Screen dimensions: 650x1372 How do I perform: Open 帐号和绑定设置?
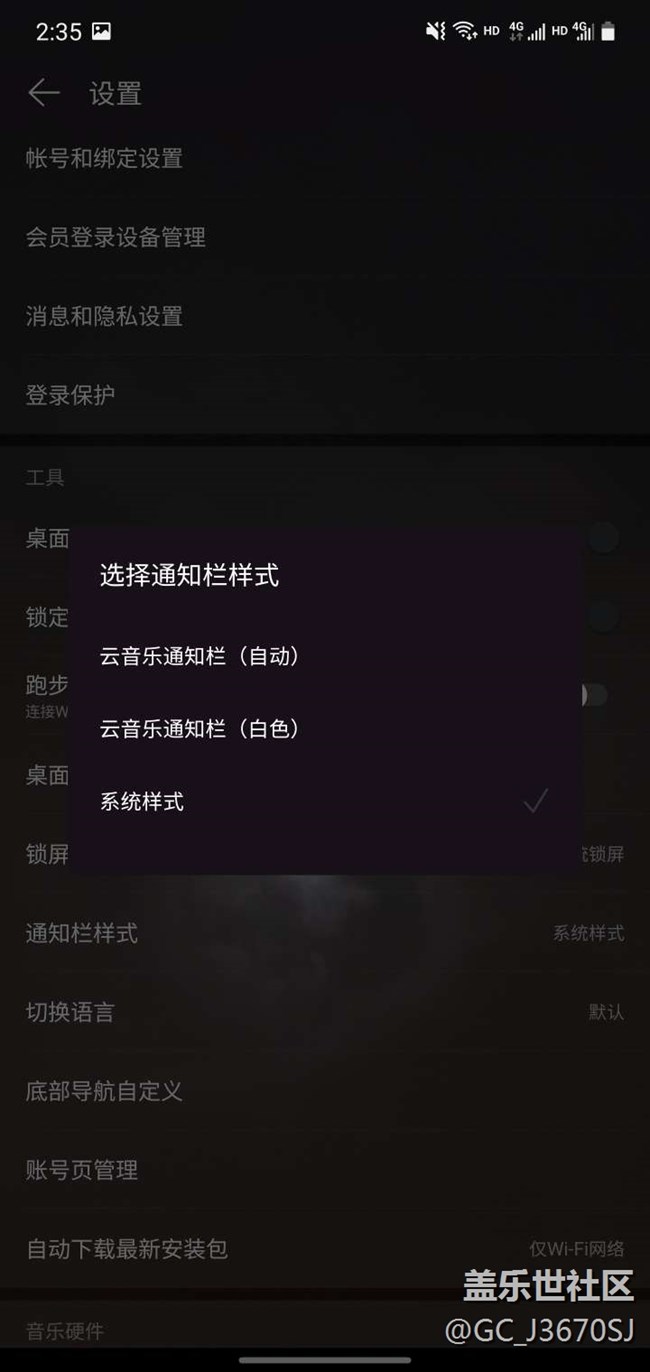pos(104,158)
